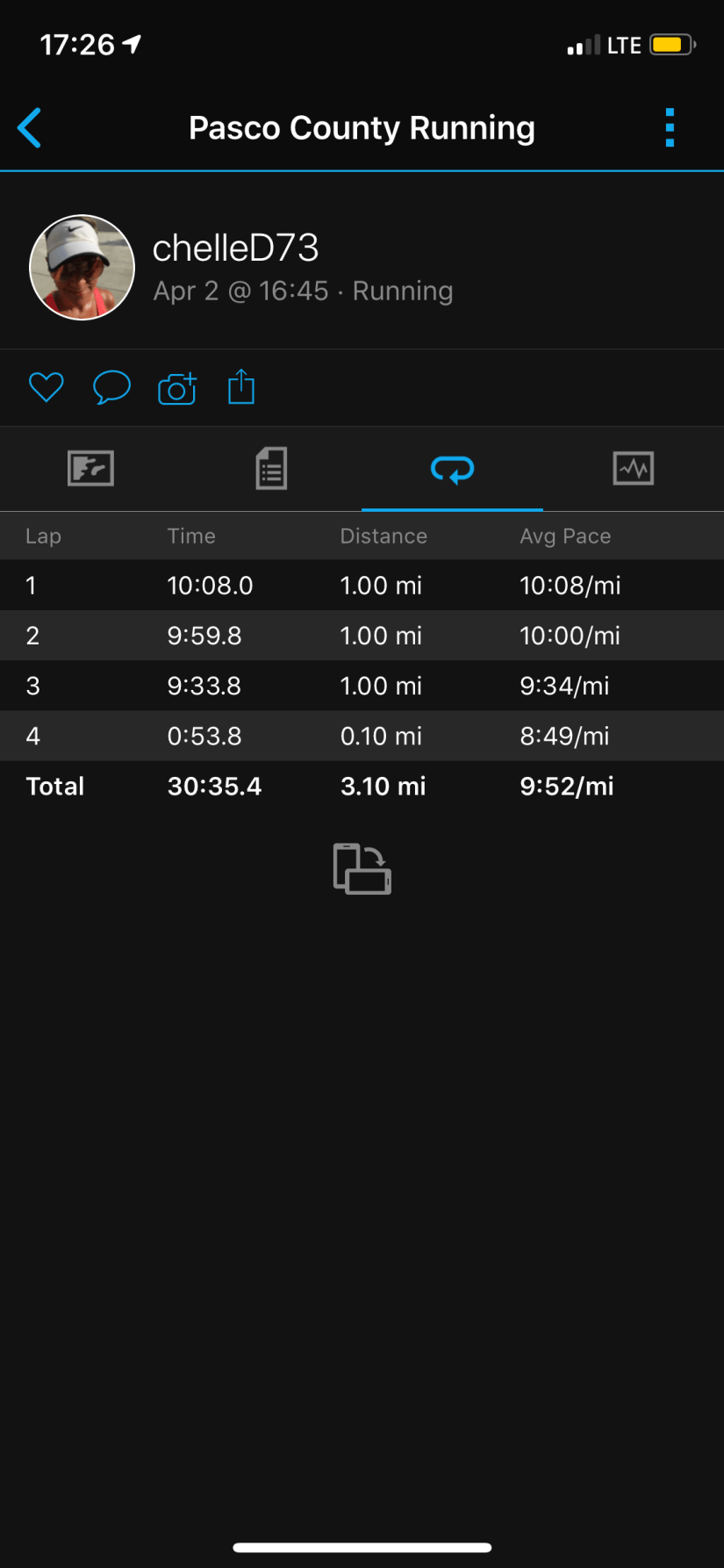This screenshot has width=724, height=1568.
Task: Open the three-dot overflow menu
Action: [670, 128]
